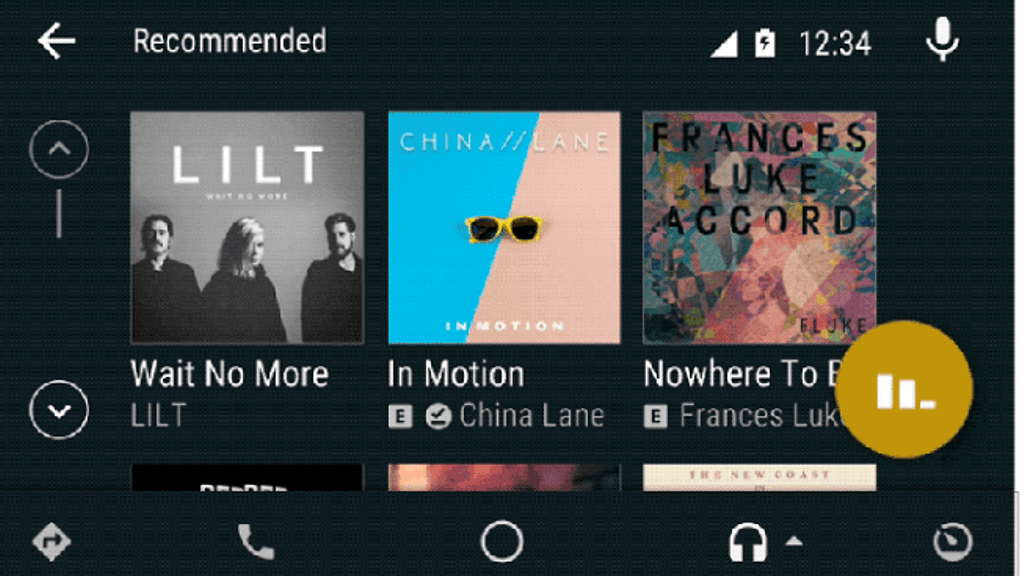The height and width of the screenshot is (576, 1024).
Task: Open the car dashboard gauge
Action: [951, 542]
